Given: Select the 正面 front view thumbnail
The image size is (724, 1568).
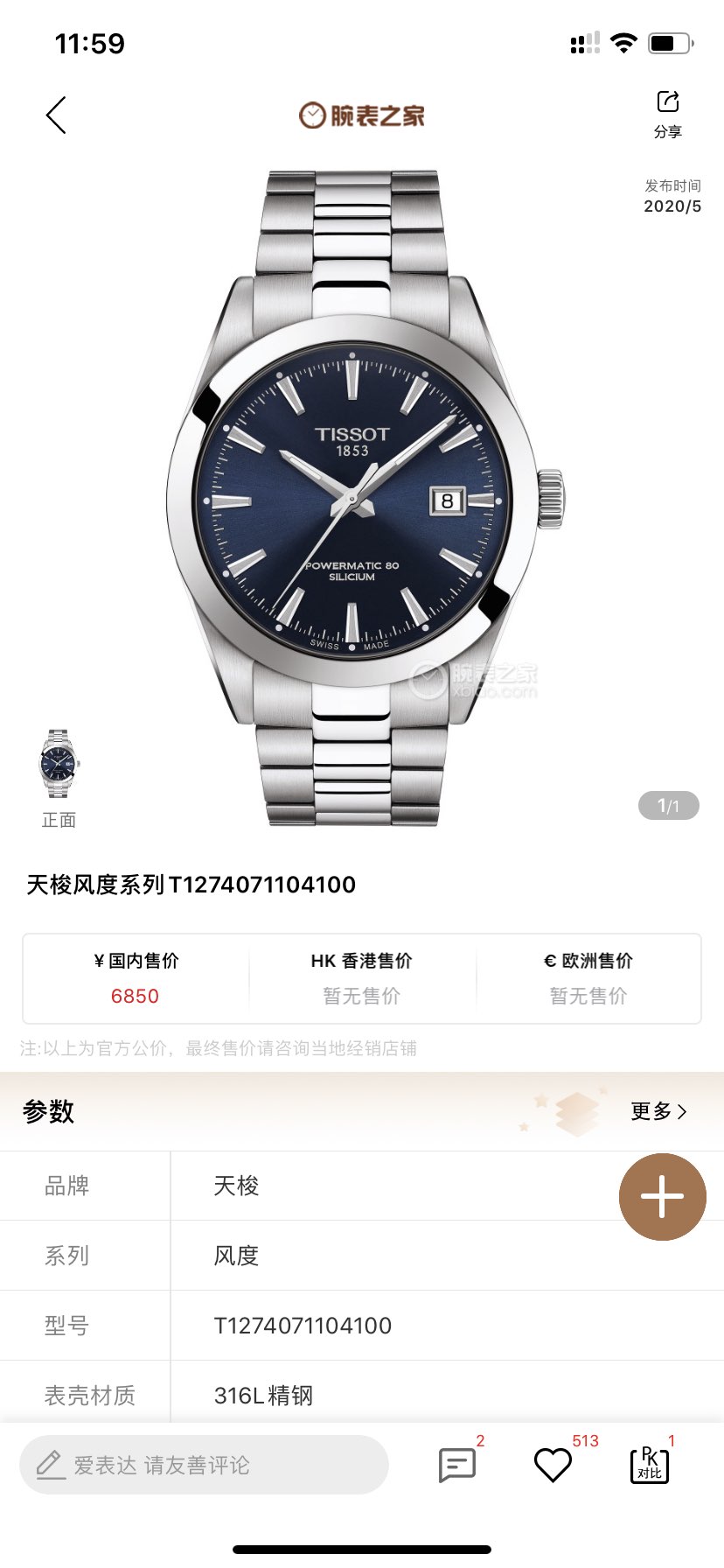Looking at the screenshot, I should [x=59, y=766].
